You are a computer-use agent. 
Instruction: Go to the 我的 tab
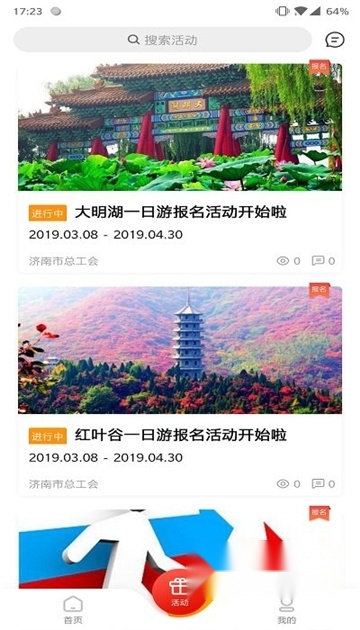(x=286, y=610)
